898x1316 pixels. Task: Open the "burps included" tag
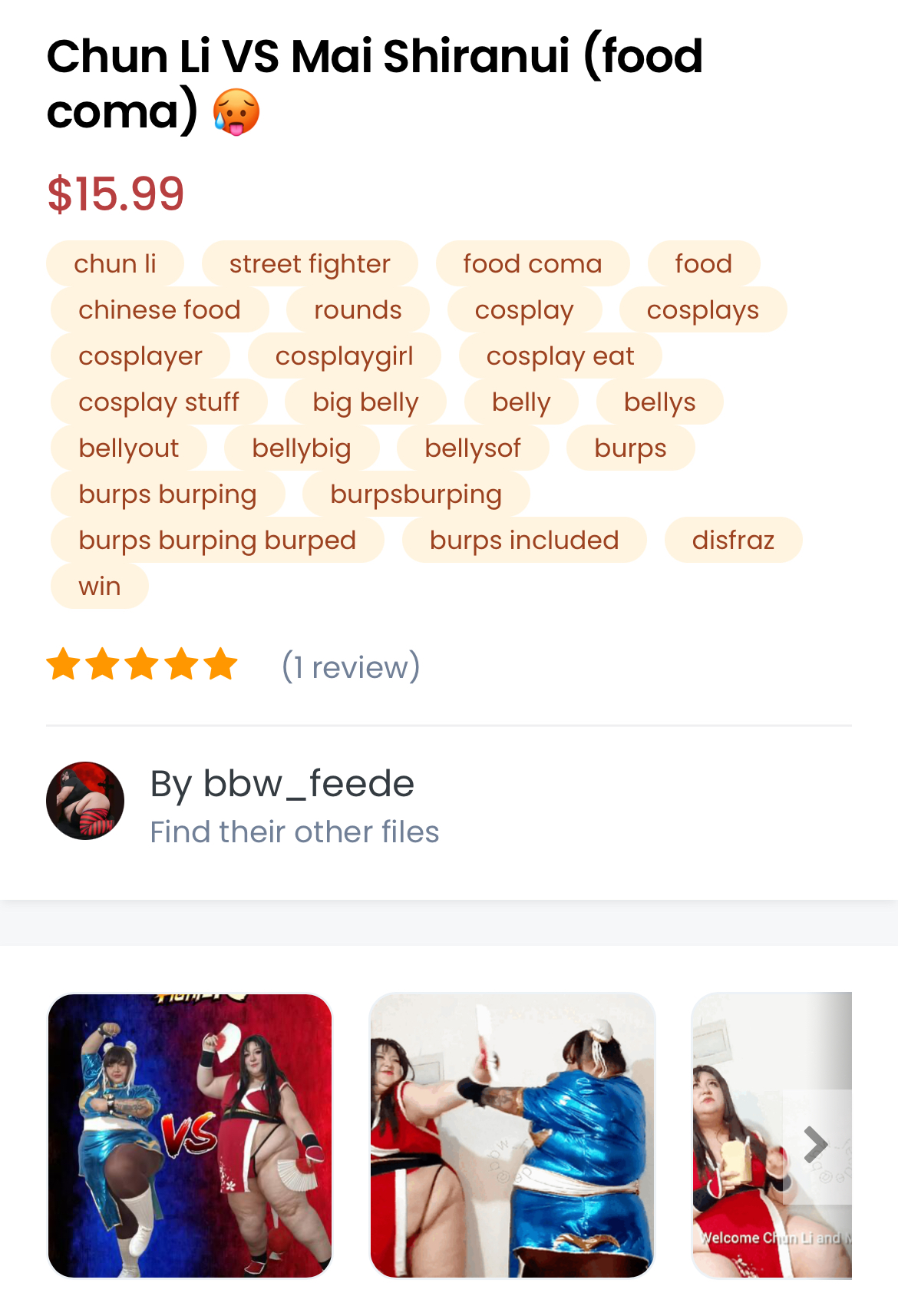(x=524, y=541)
